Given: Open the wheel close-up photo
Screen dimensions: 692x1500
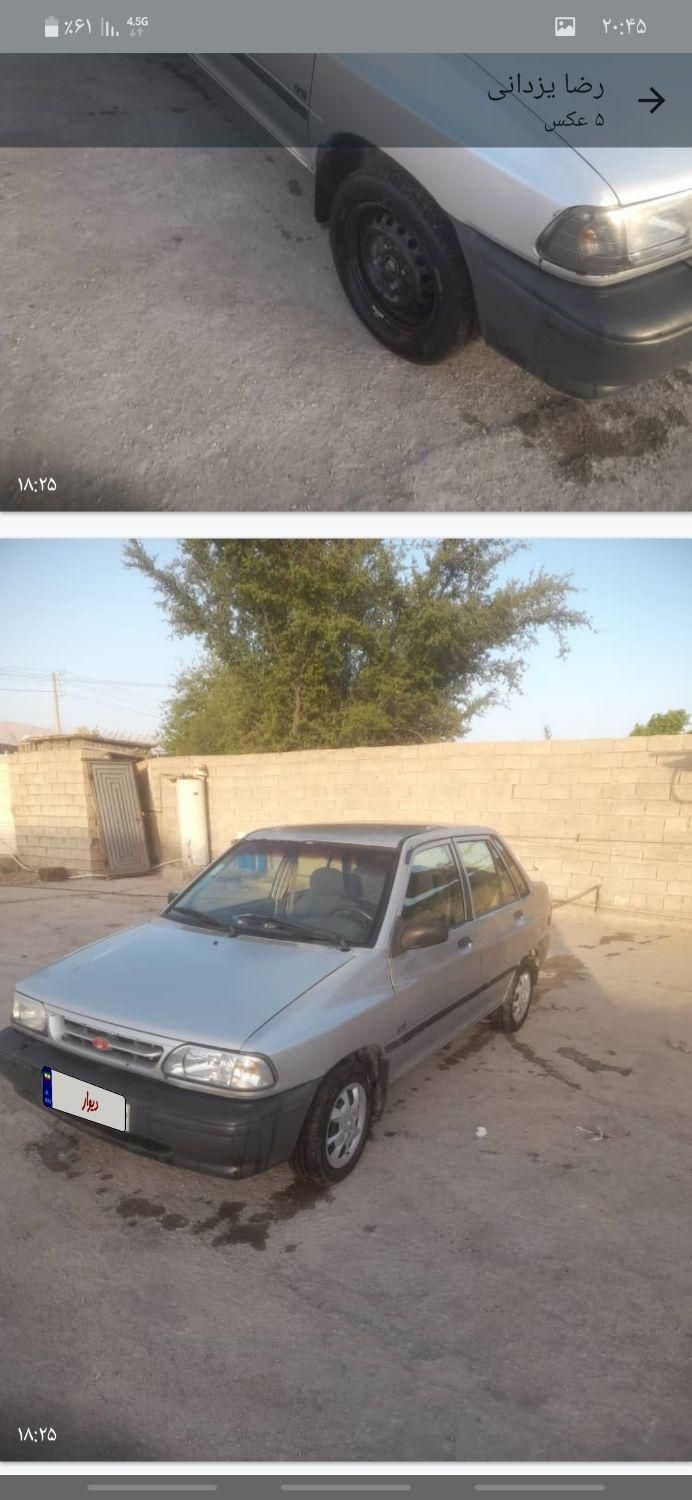Looking at the screenshot, I should (345, 330).
